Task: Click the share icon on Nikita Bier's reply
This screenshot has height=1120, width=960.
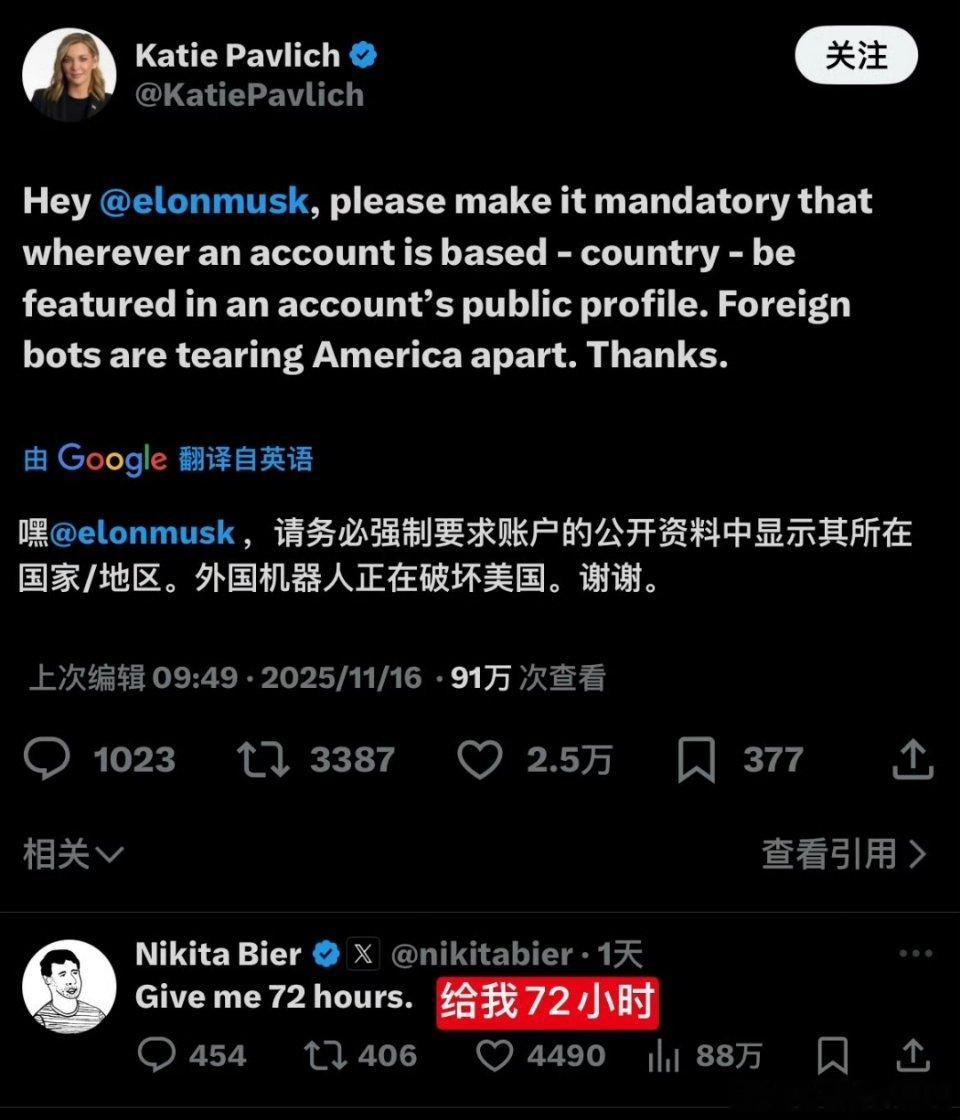Action: point(915,1055)
